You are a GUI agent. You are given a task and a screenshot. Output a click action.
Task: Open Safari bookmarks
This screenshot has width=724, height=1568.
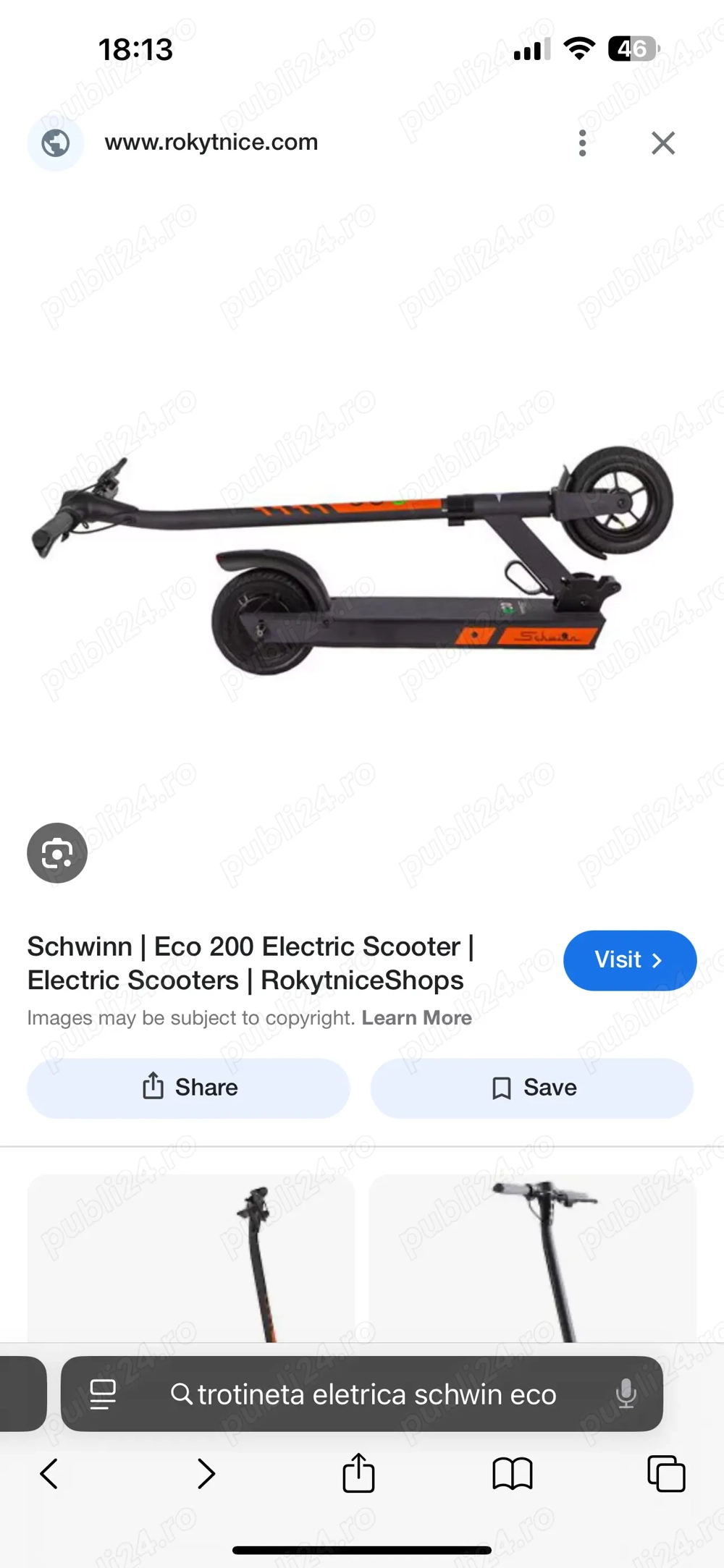tap(513, 1474)
